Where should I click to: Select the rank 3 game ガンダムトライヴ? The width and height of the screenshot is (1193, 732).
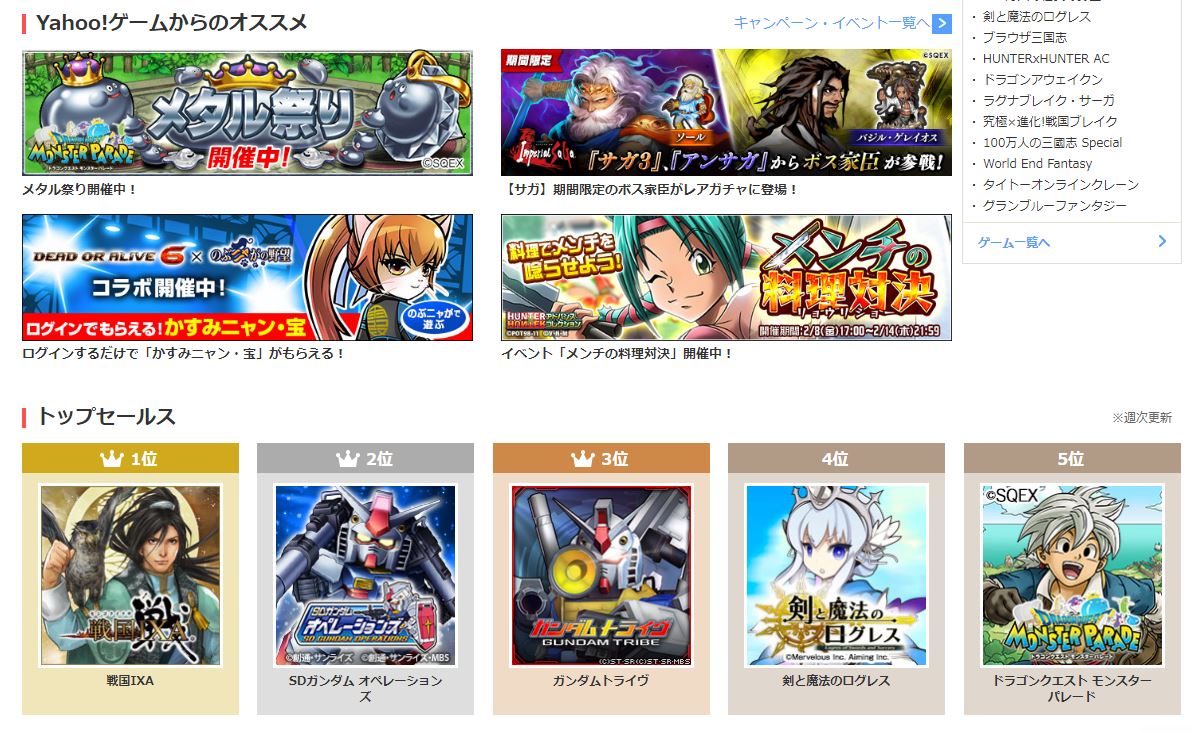pyautogui.click(x=601, y=575)
